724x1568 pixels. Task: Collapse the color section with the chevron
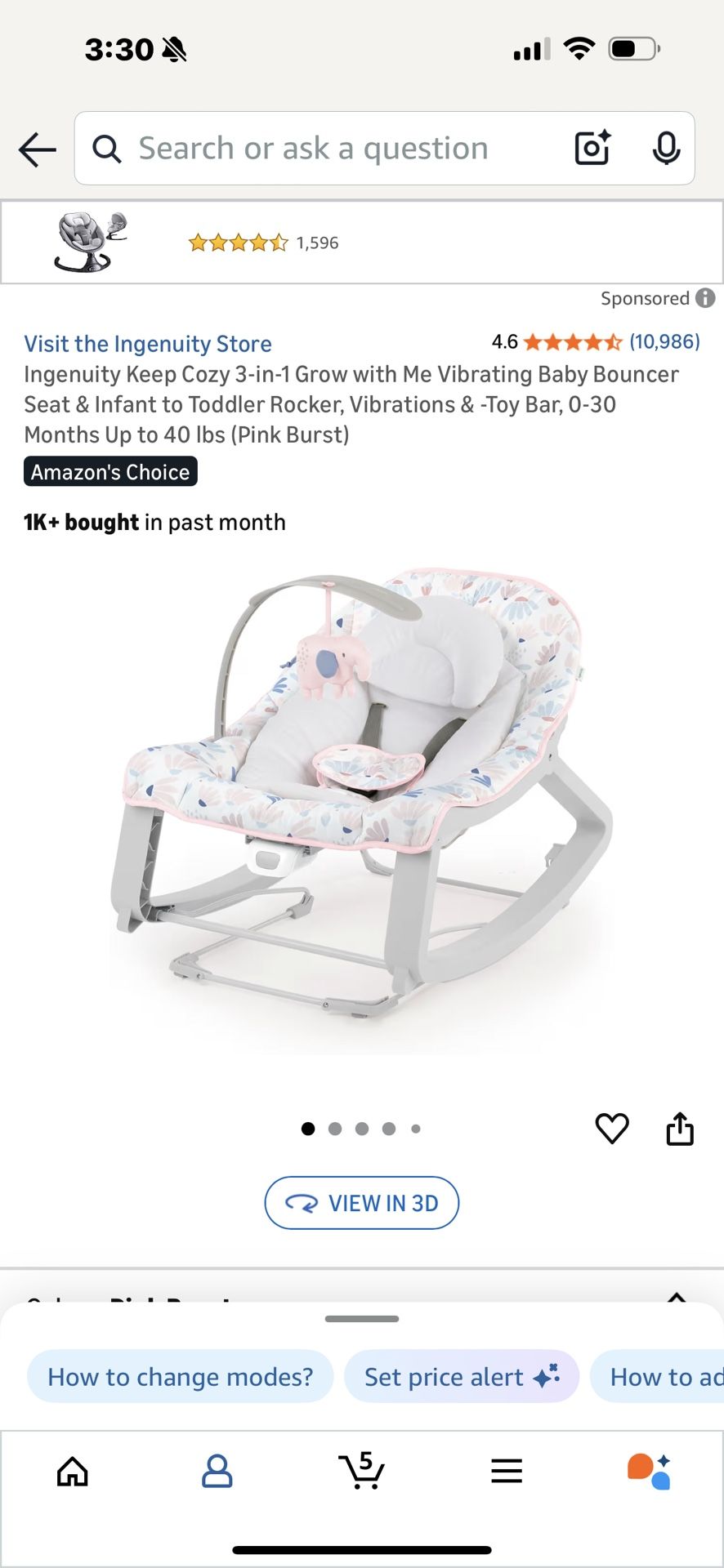(x=677, y=1298)
